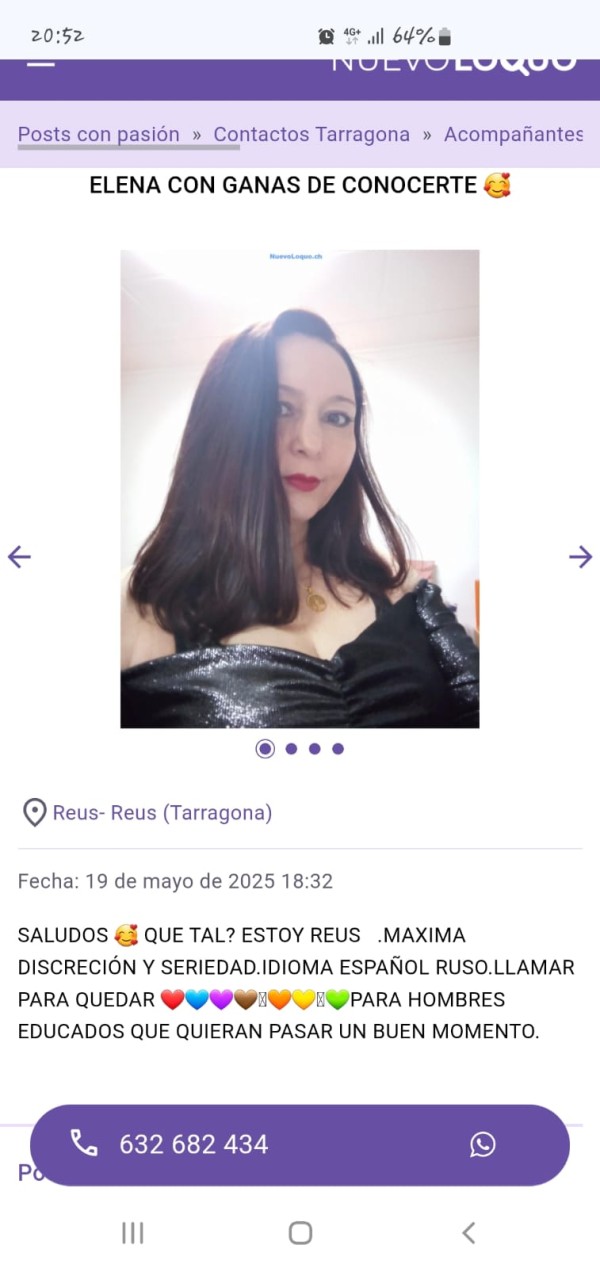Open Reus- Reus (Tarragona) location link

[x=162, y=813]
